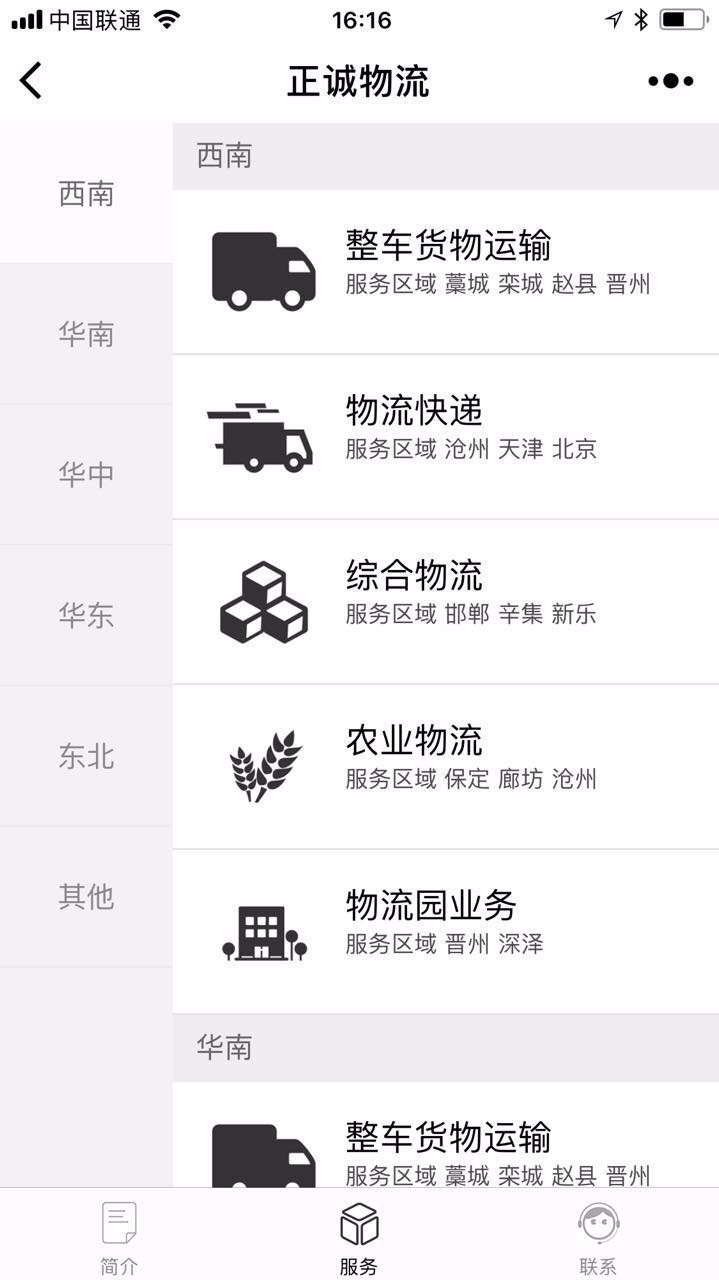Viewport: 719px width, 1280px height.
Task: Switch to the 华南 region category
Action: click(x=86, y=334)
